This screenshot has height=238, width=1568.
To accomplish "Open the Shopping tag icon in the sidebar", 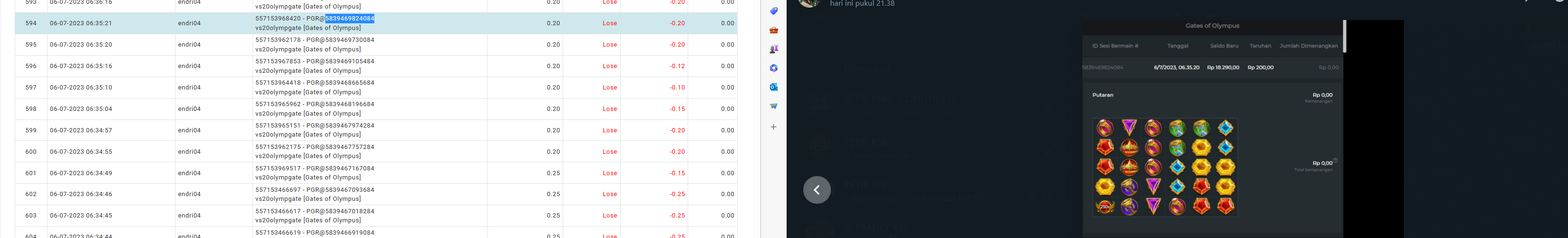I will pyautogui.click(x=773, y=11).
